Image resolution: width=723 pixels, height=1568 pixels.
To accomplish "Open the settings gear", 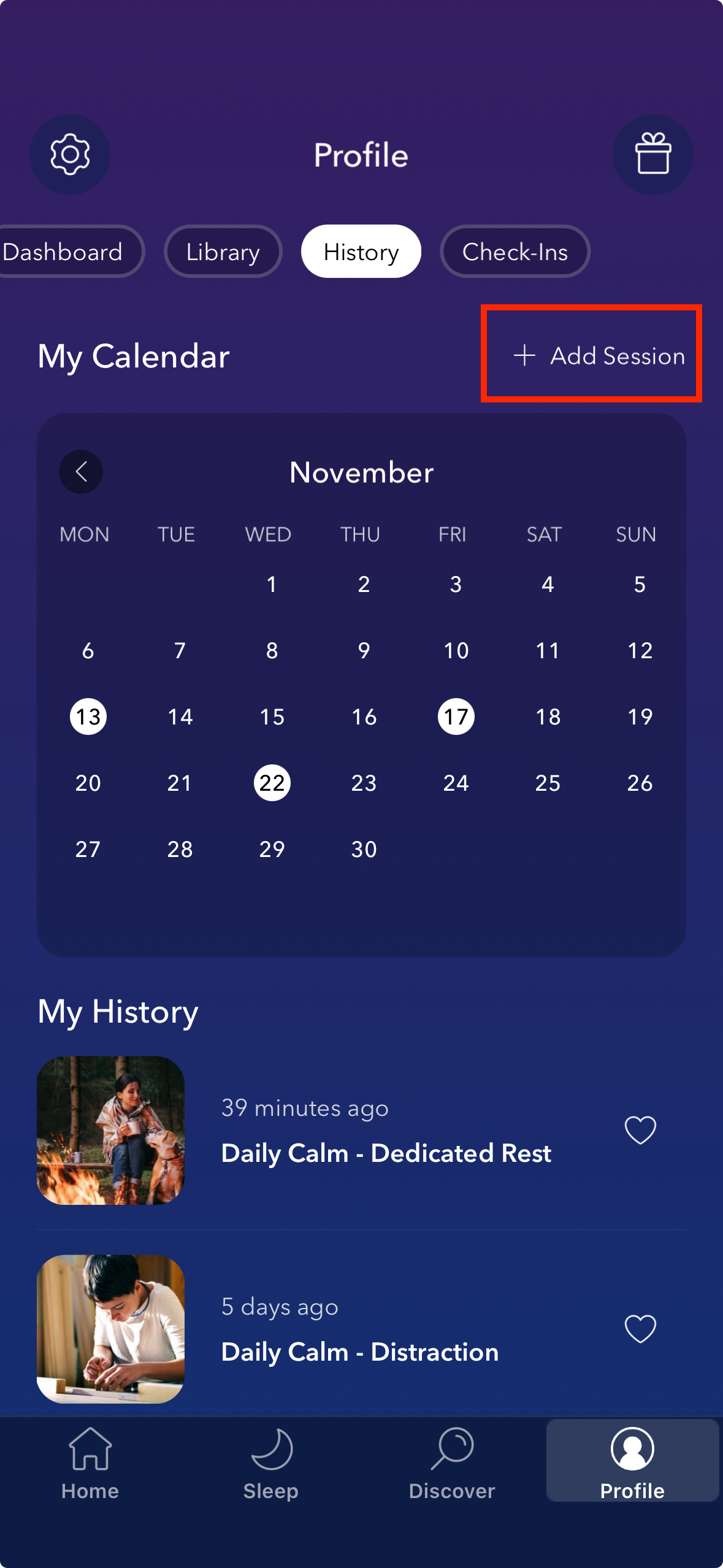I will (70, 155).
